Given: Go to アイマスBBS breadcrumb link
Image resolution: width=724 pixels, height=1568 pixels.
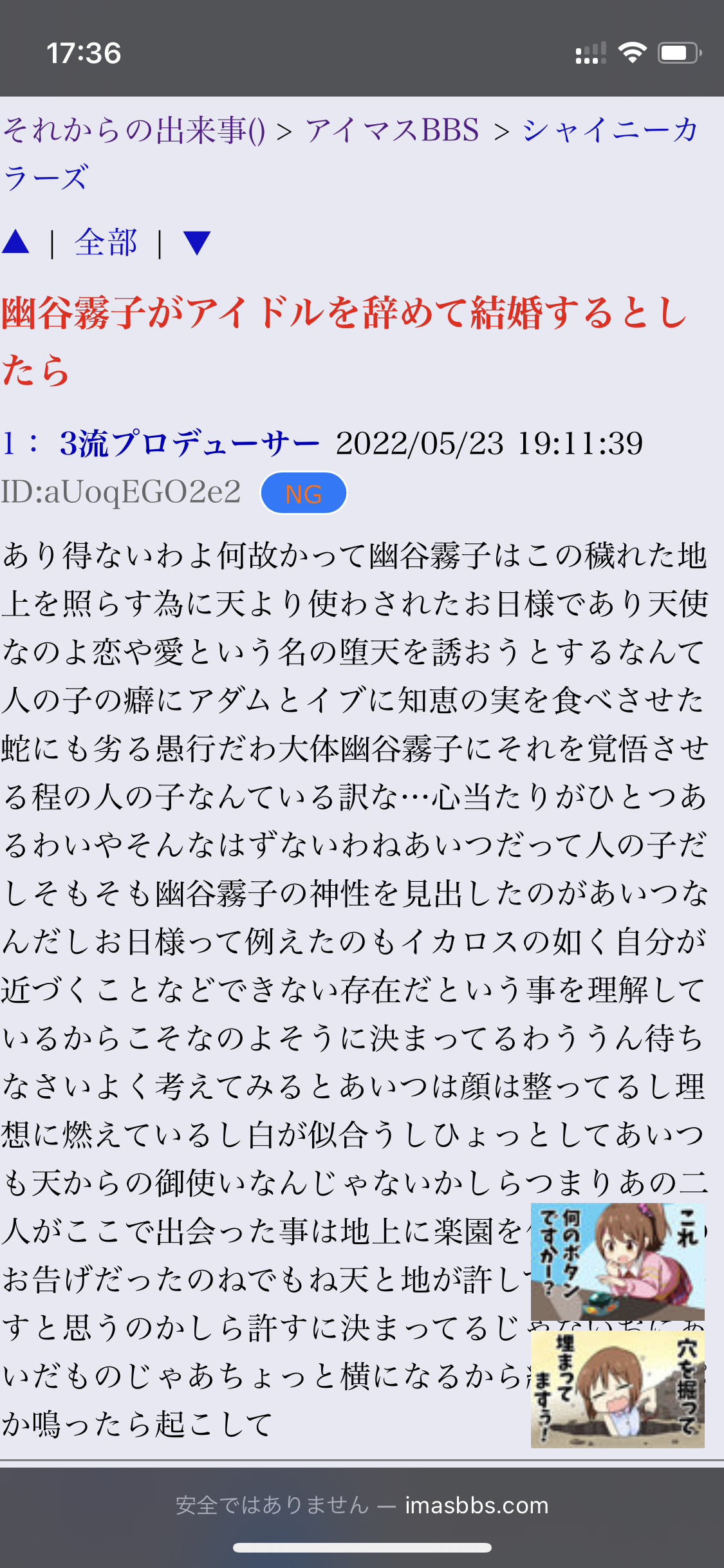Looking at the screenshot, I should click(x=392, y=131).
